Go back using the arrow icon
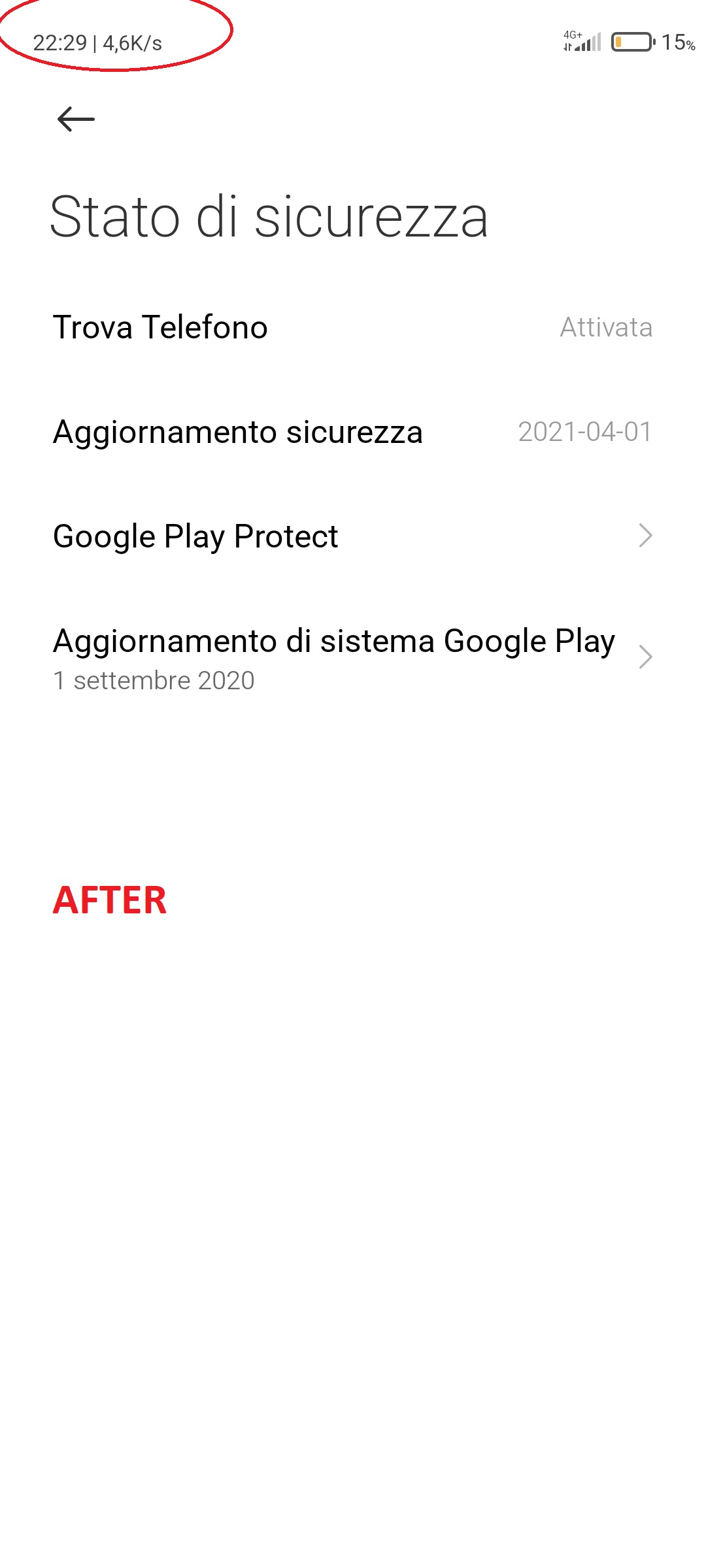Screen dimensions: 706x1568 tap(76, 119)
